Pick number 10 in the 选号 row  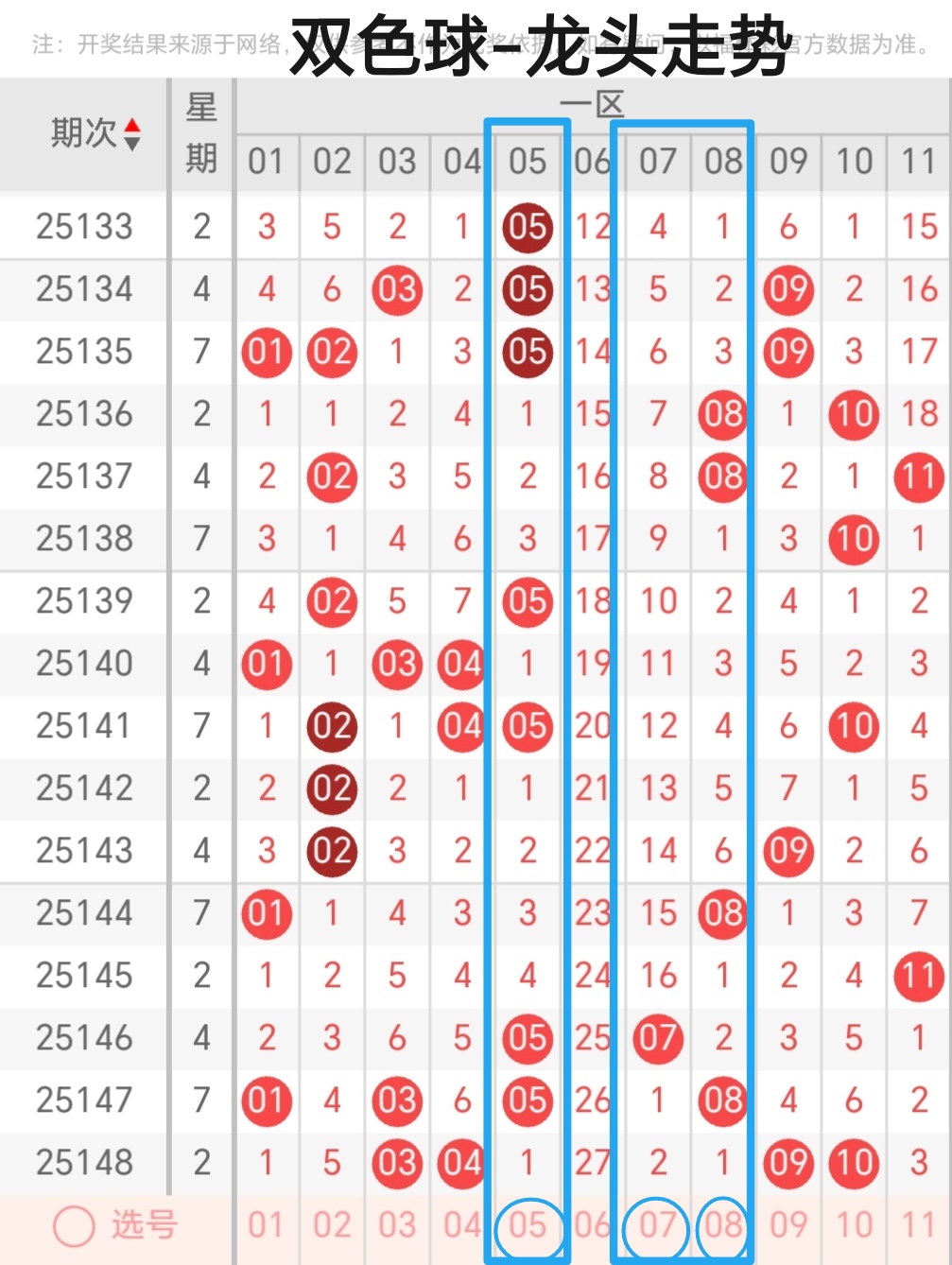[854, 1226]
